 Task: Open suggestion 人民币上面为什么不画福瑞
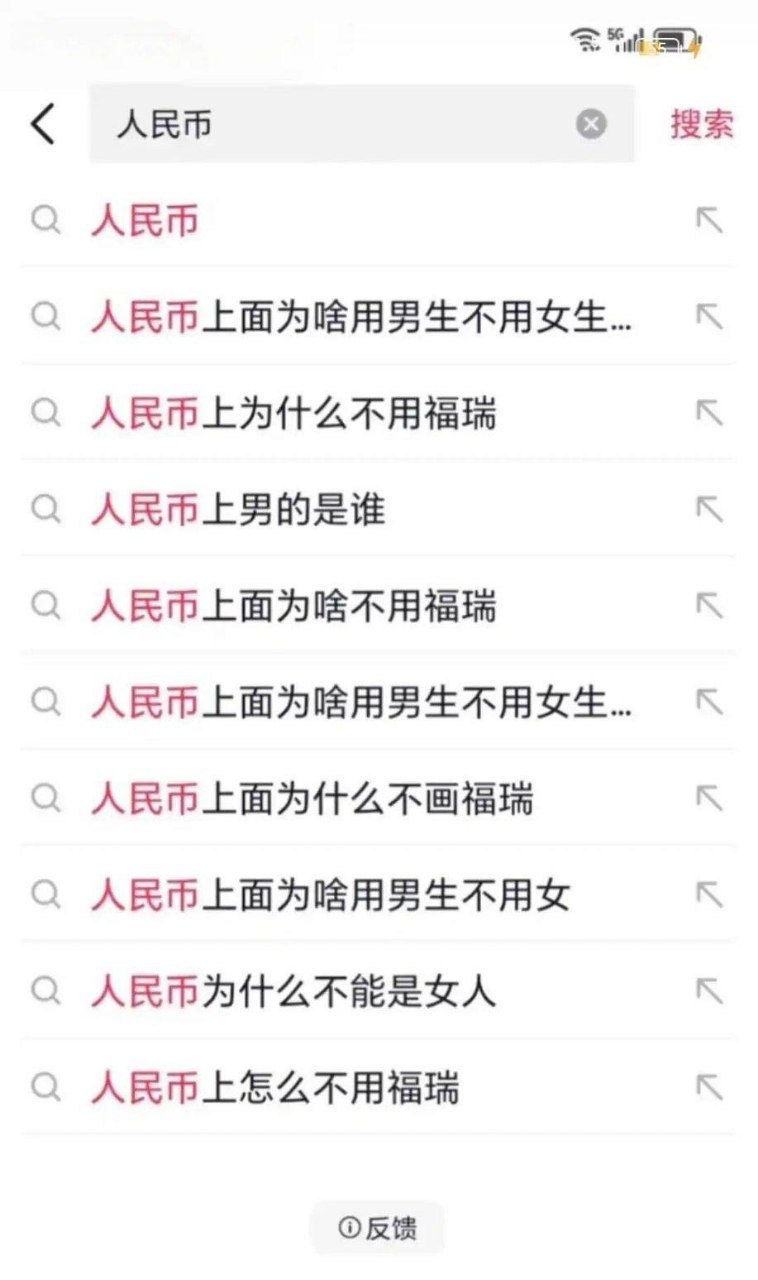point(378,798)
